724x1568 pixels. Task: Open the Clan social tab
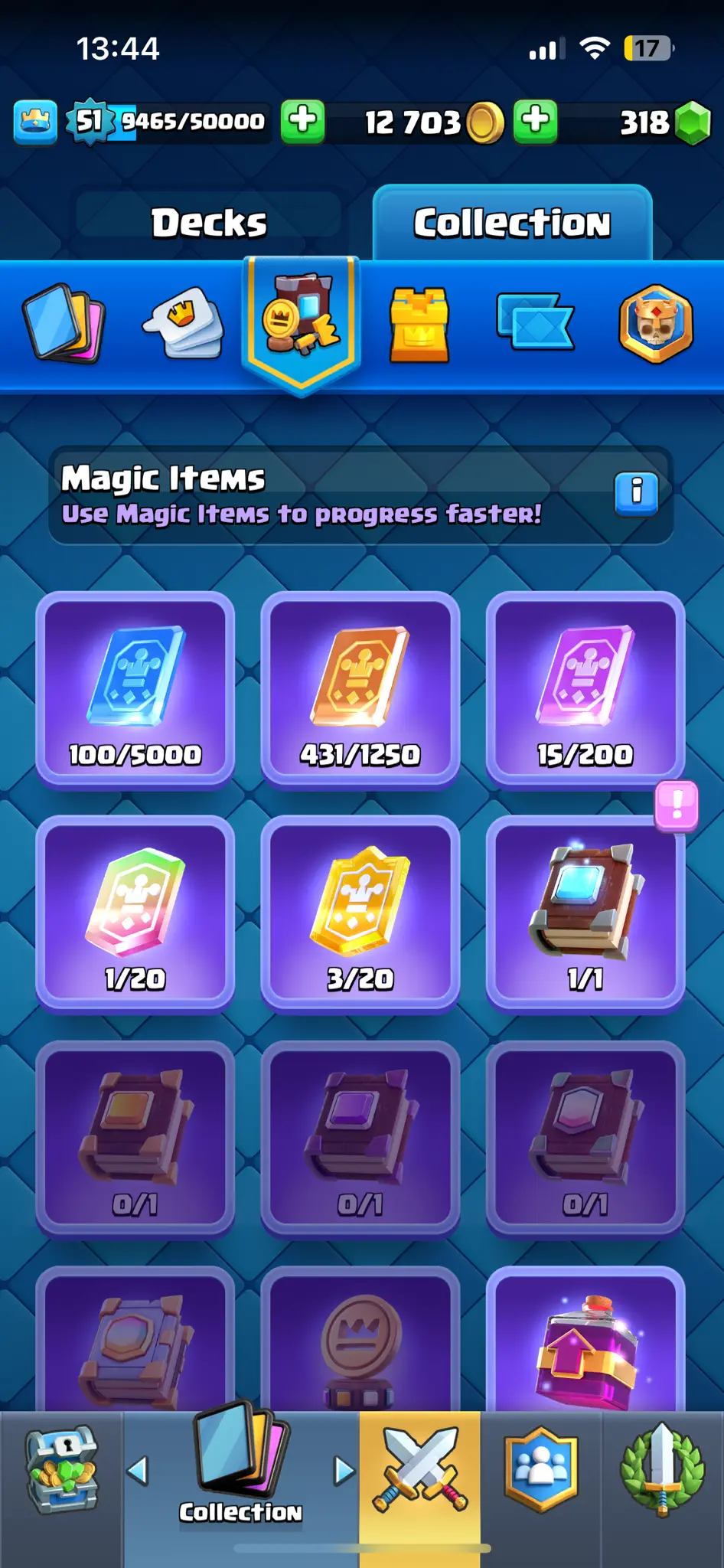(x=541, y=1470)
